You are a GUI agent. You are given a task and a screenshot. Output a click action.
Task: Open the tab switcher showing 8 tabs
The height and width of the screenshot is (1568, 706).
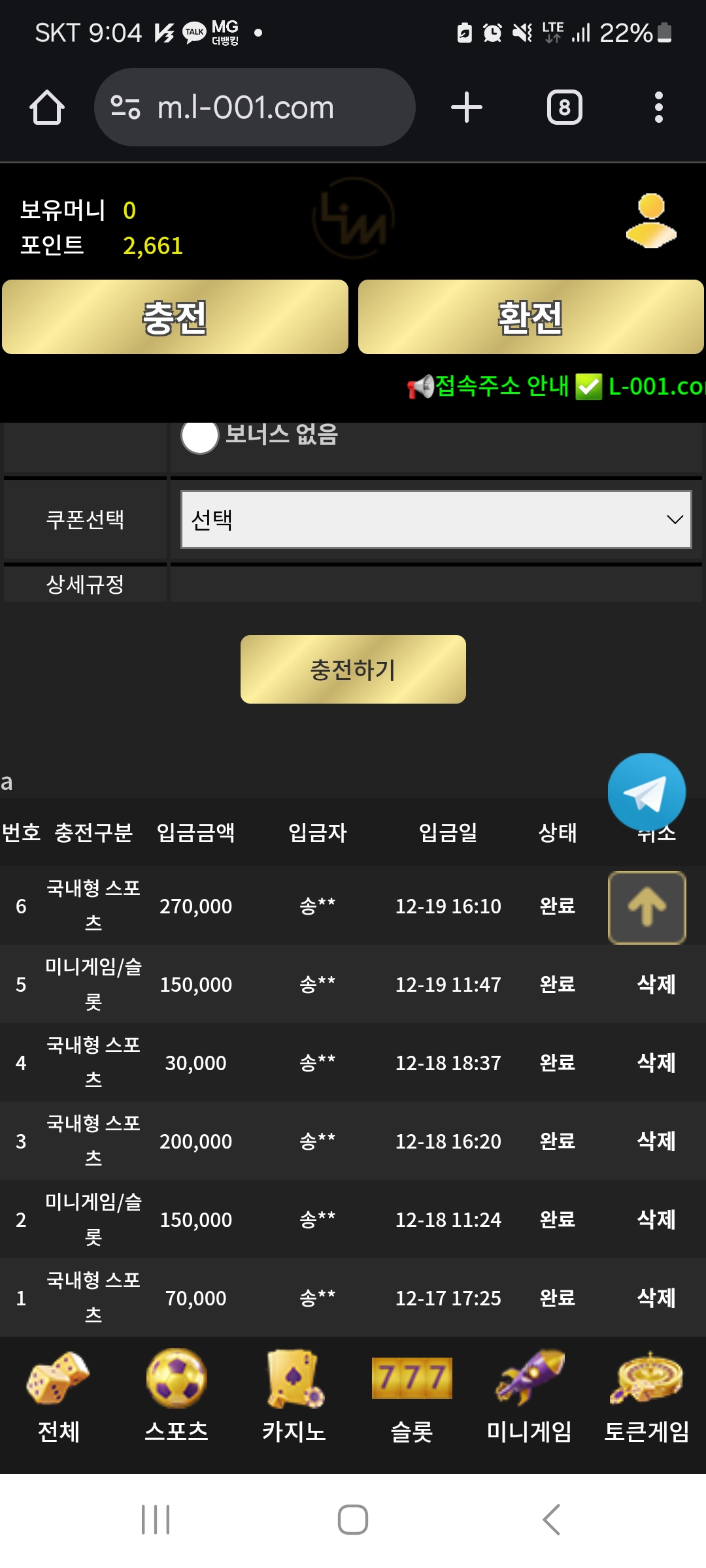(x=564, y=107)
